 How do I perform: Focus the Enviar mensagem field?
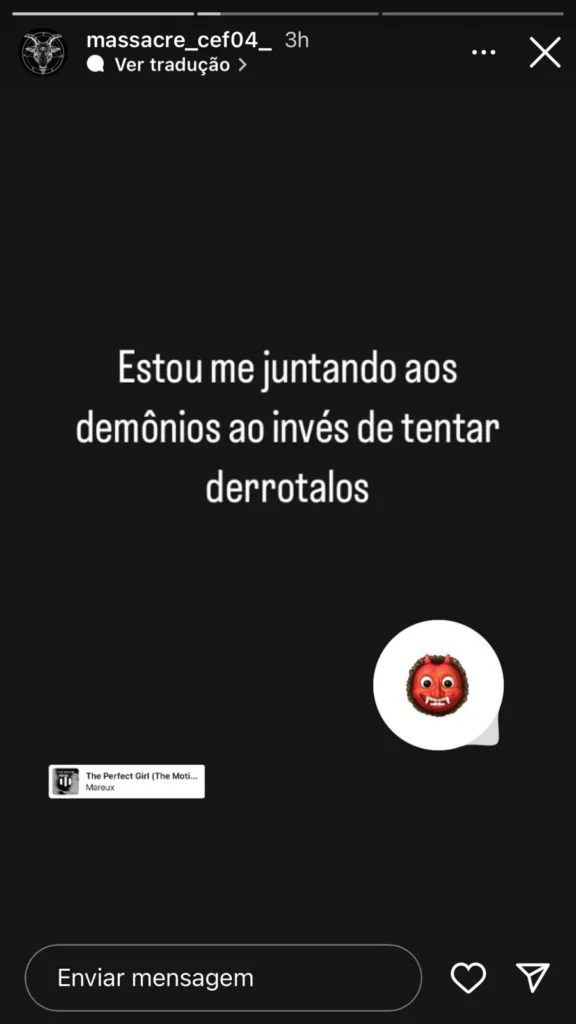point(223,978)
